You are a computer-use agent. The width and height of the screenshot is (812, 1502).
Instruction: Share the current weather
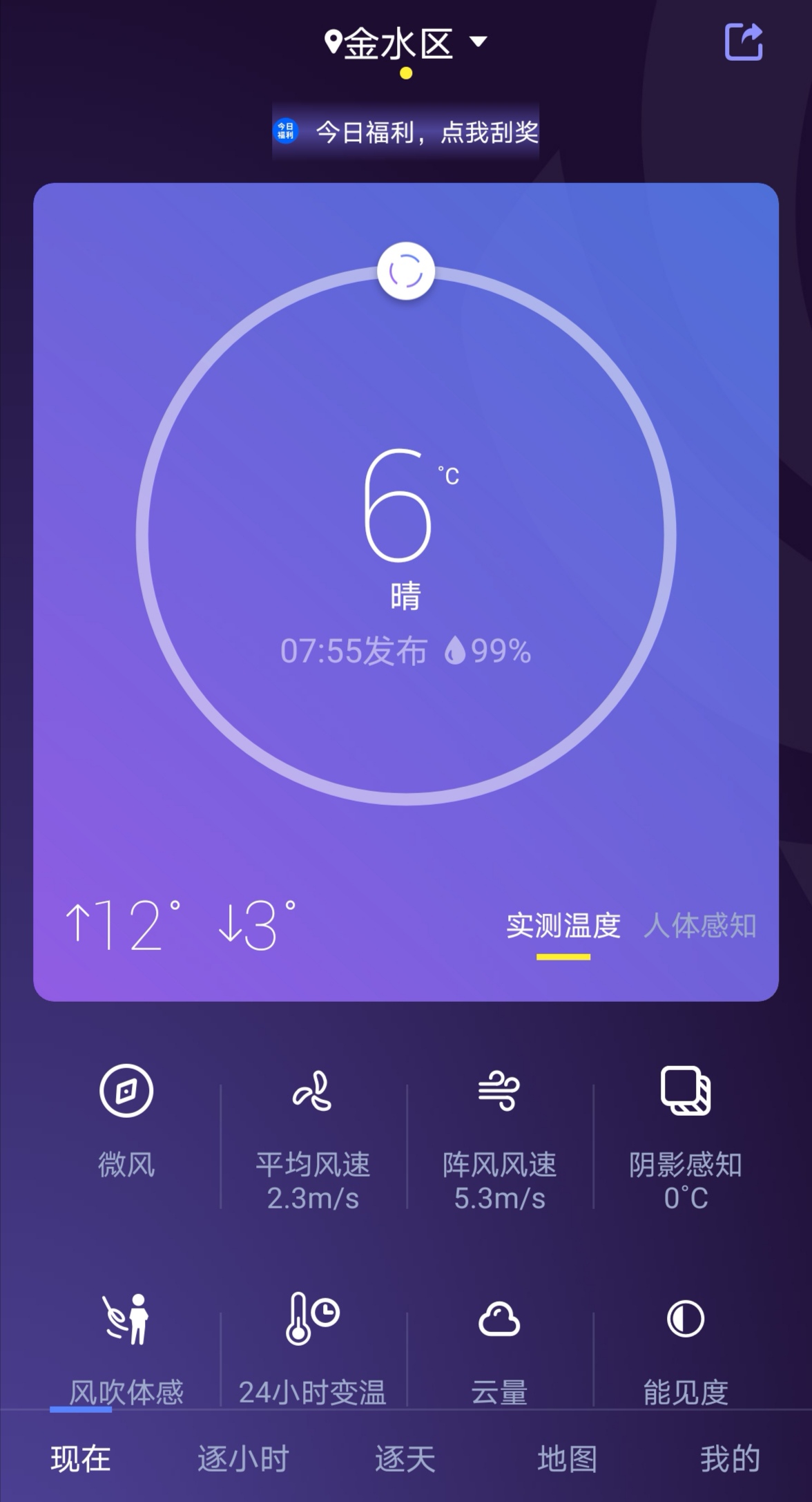point(744,42)
